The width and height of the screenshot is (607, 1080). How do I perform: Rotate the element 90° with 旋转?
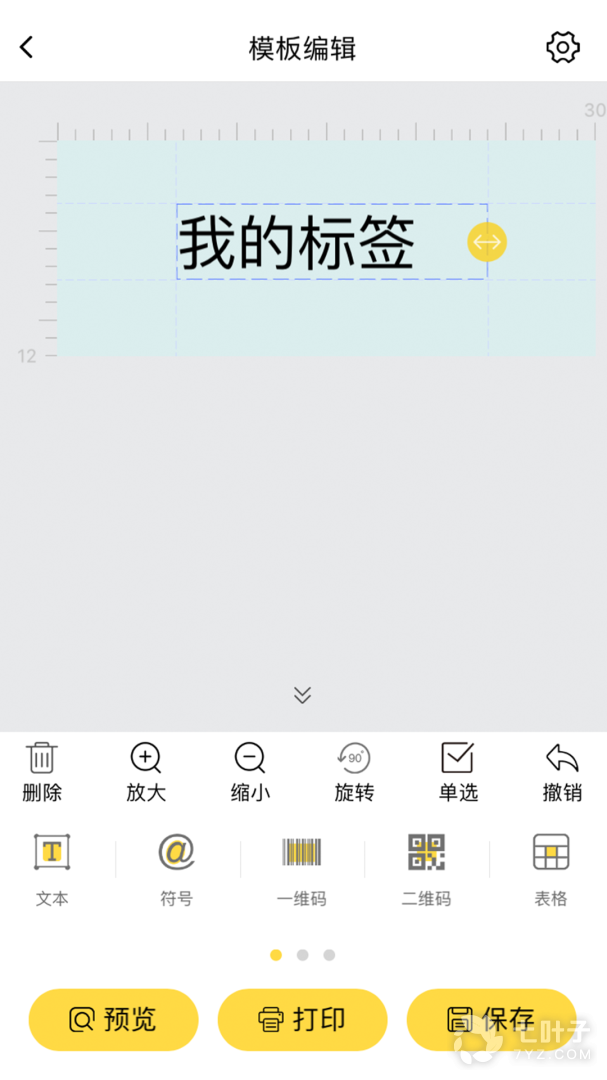(x=354, y=771)
